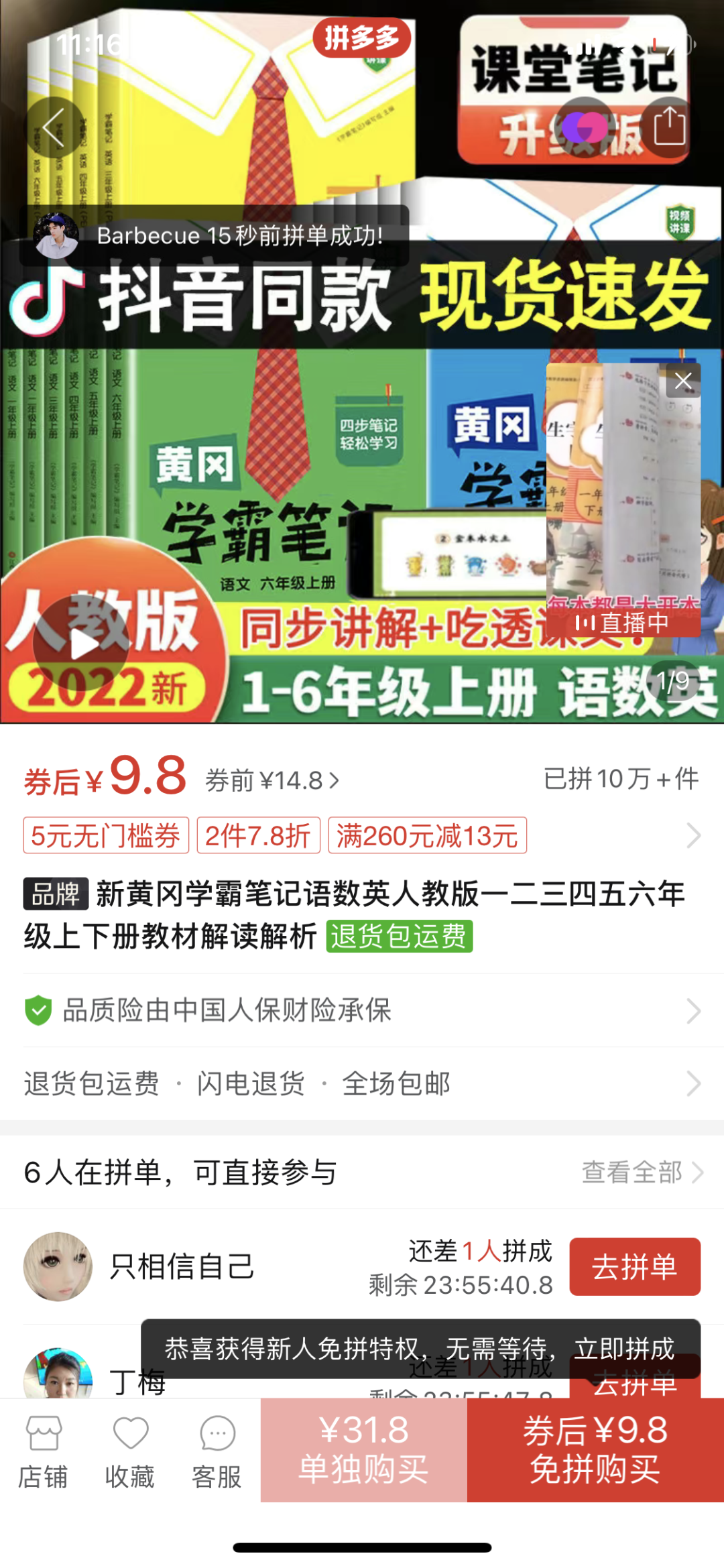View all group orders via 查看全部
Image resolution: width=724 pixels, height=1568 pixels.
(x=642, y=1172)
